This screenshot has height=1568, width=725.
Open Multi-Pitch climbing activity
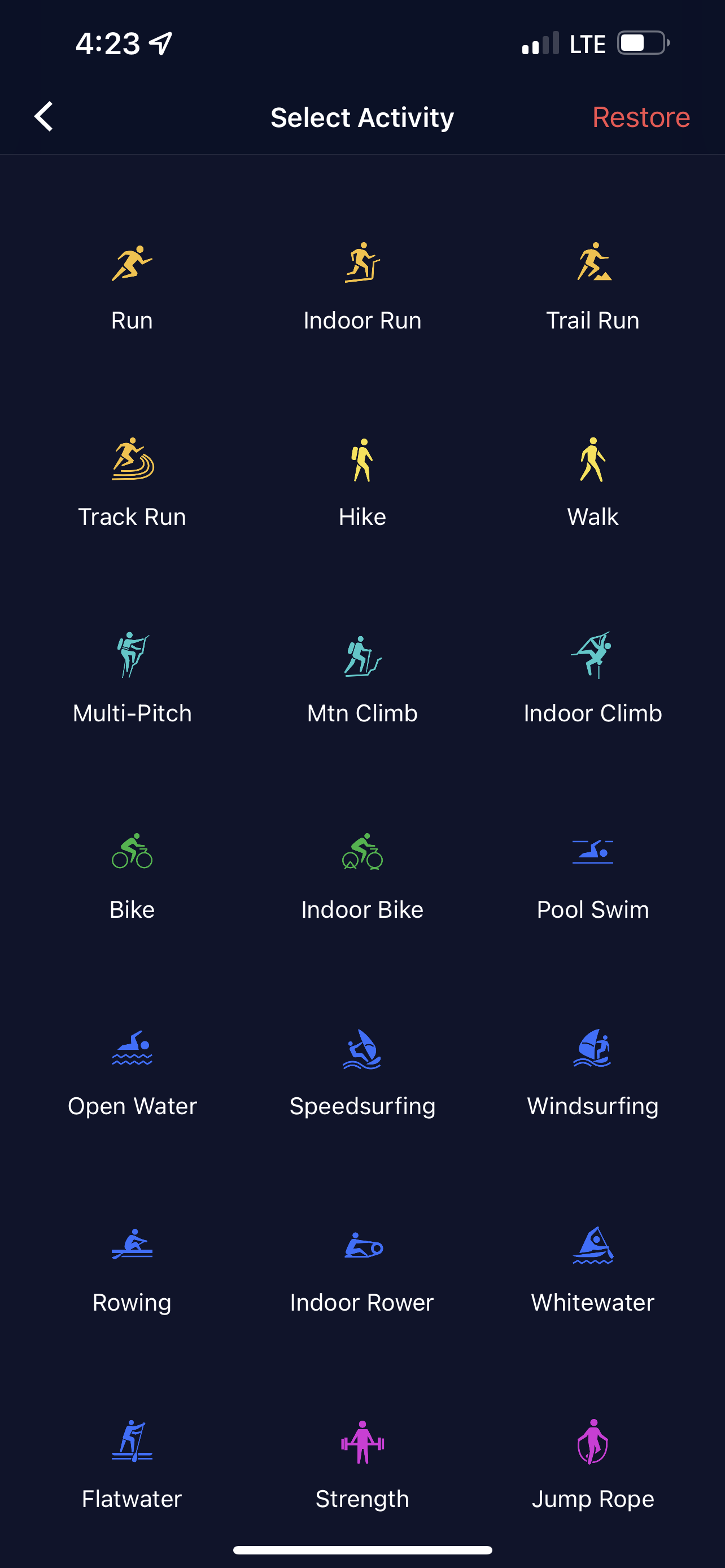[x=132, y=678]
